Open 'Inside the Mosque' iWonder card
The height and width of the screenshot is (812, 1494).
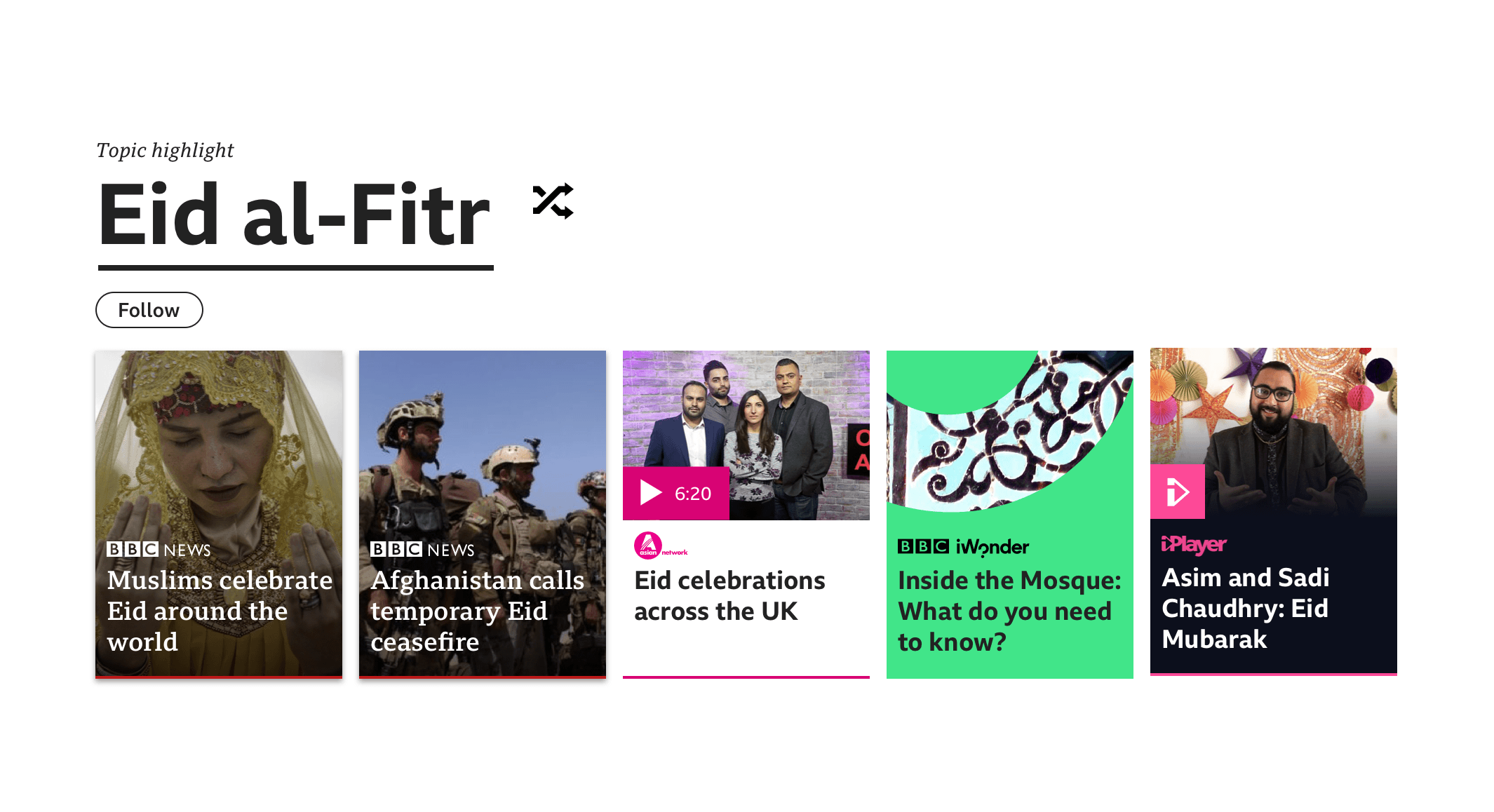tap(1009, 513)
